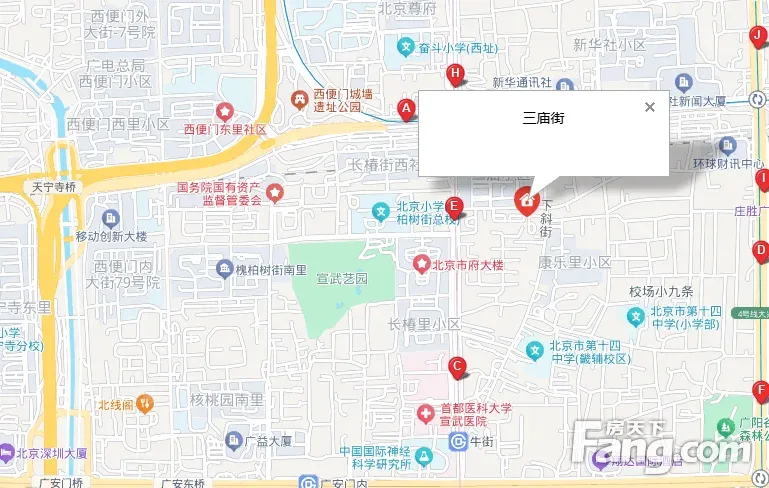Select map marker I
769x488 pixels.
tap(762, 179)
